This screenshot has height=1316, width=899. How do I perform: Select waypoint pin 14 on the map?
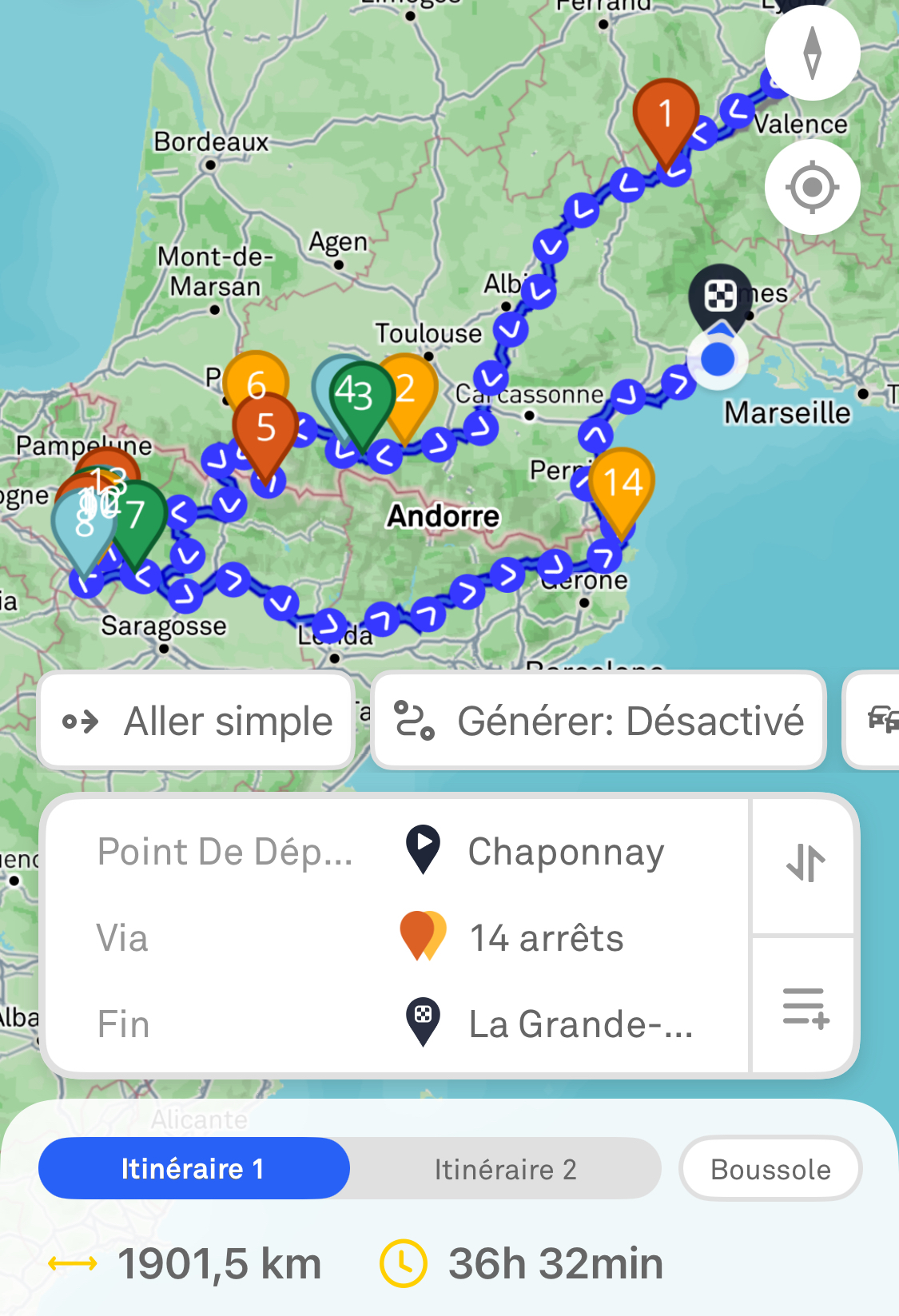[x=622, y=484]
